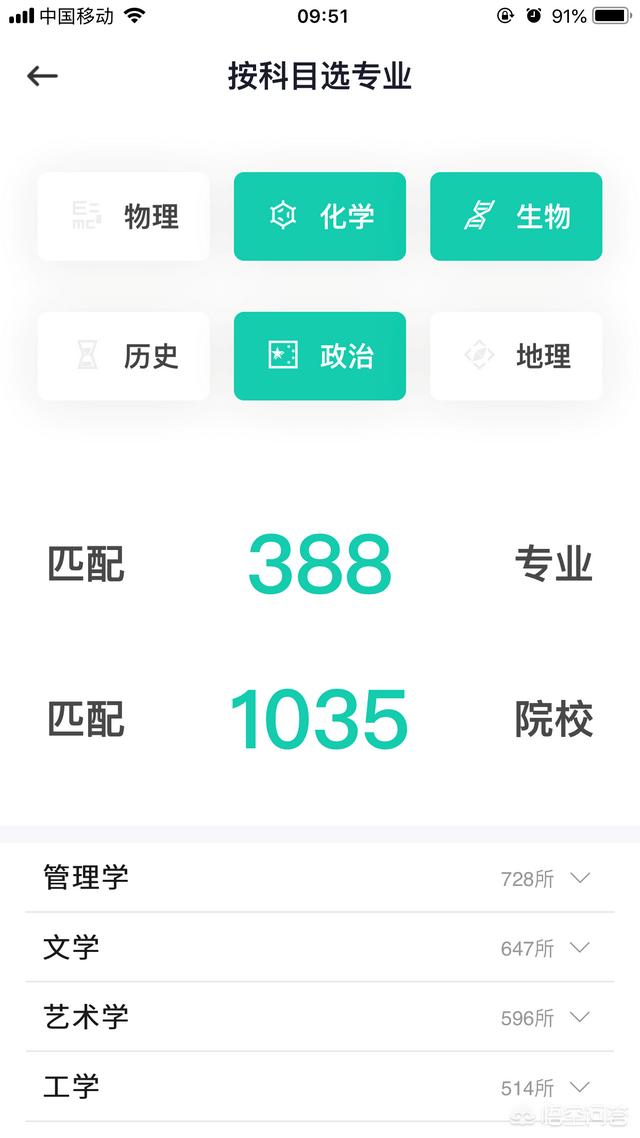Go back using the arrow icon
640x1138 pixels.
coord(42,76)
